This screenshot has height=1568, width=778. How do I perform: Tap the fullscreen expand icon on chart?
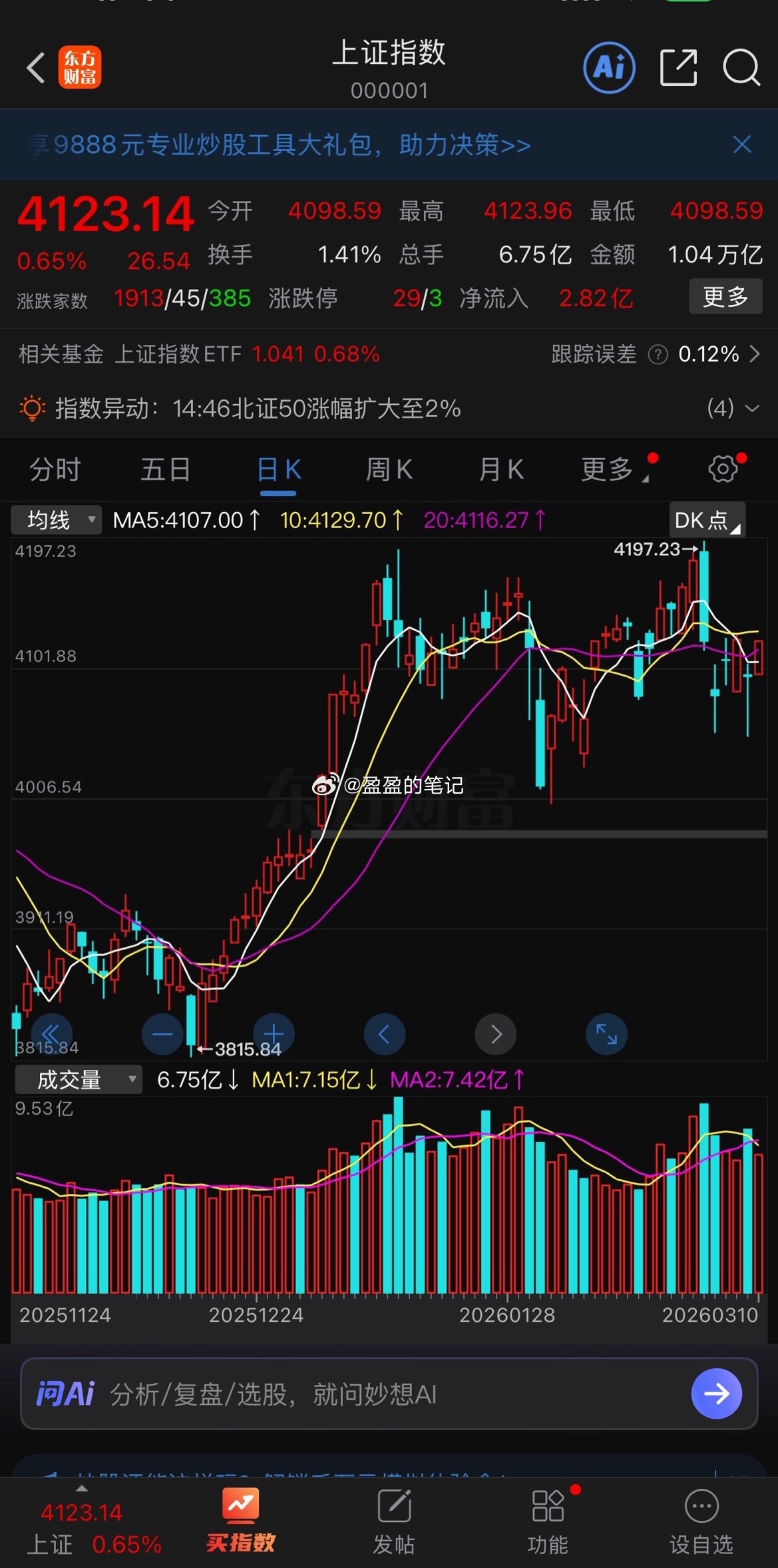pyautogui.click(x=606, y=1034)
